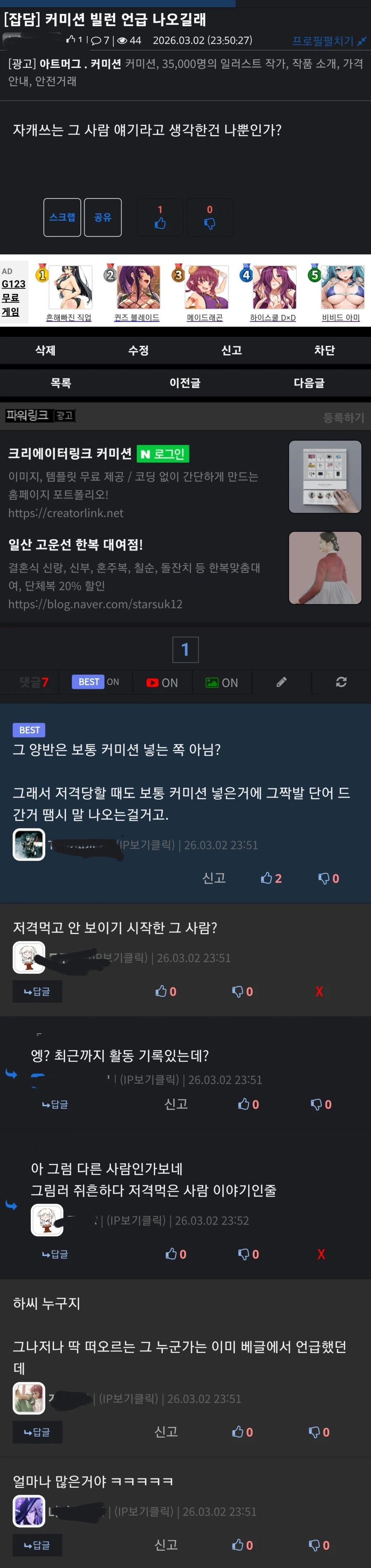Open 크리에이터링크 커미션 ad link

[70, 453]
